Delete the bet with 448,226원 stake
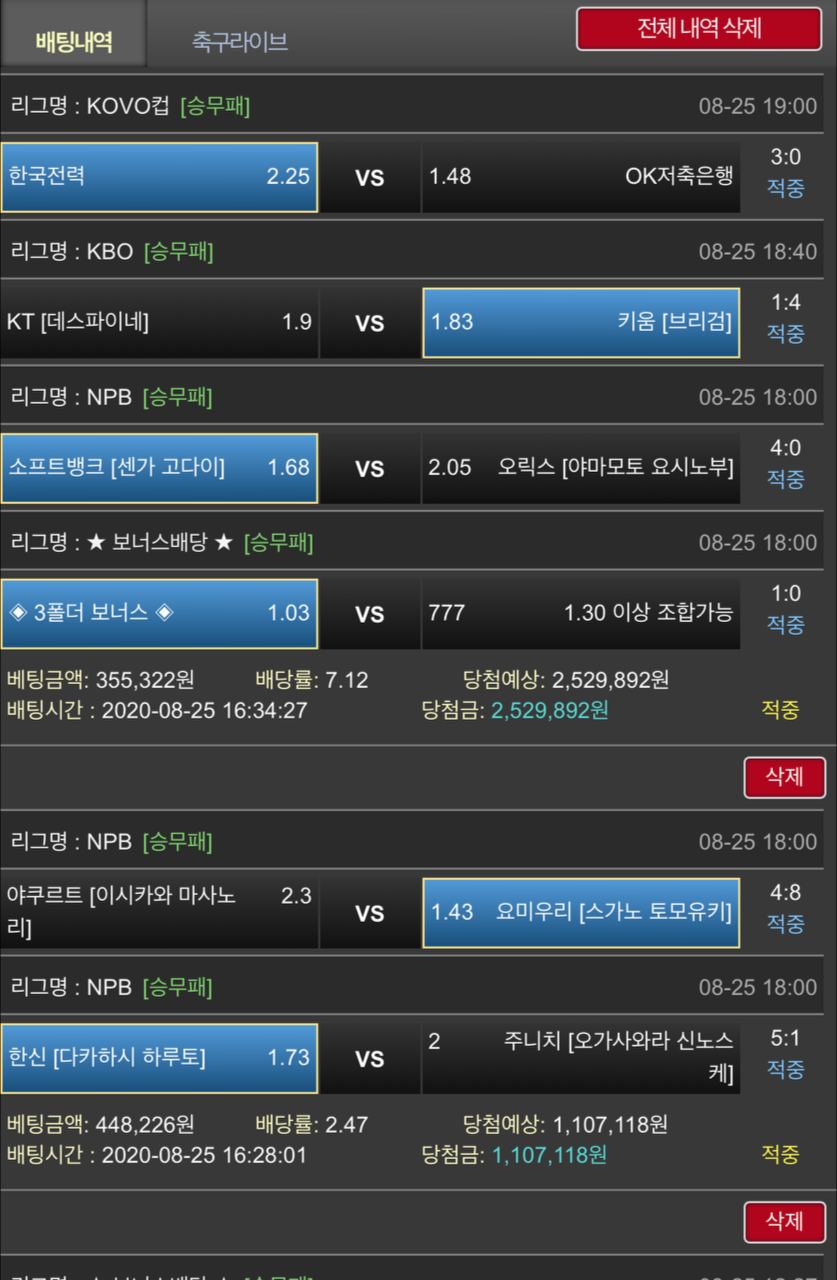The height and width of the screenshot is (1280, 837). pyautogui.click(x=784, y=1221)
